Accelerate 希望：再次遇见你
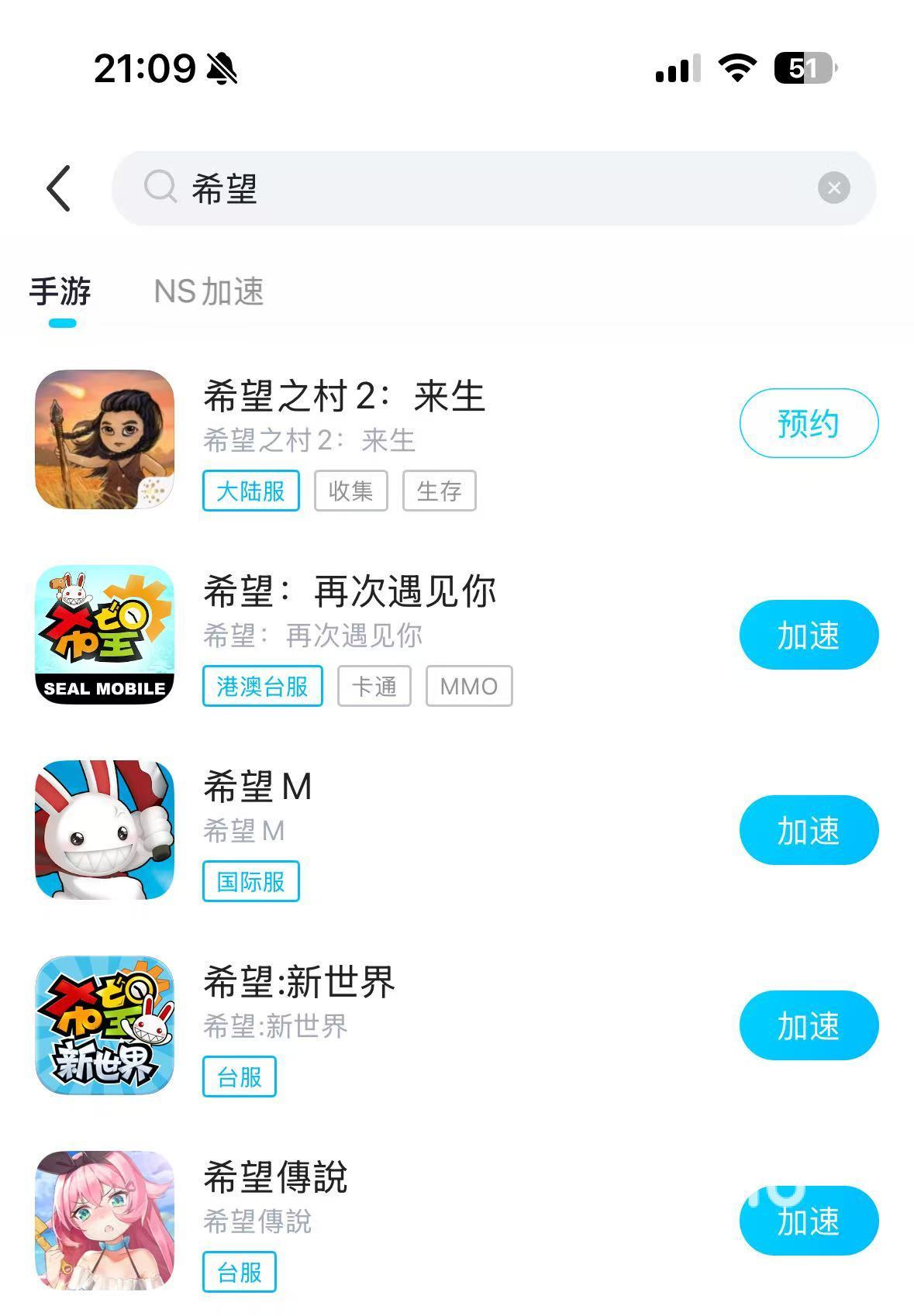The width and height of the screenshot is (914, 1316). pyautogui.click(x=809, y=635)
